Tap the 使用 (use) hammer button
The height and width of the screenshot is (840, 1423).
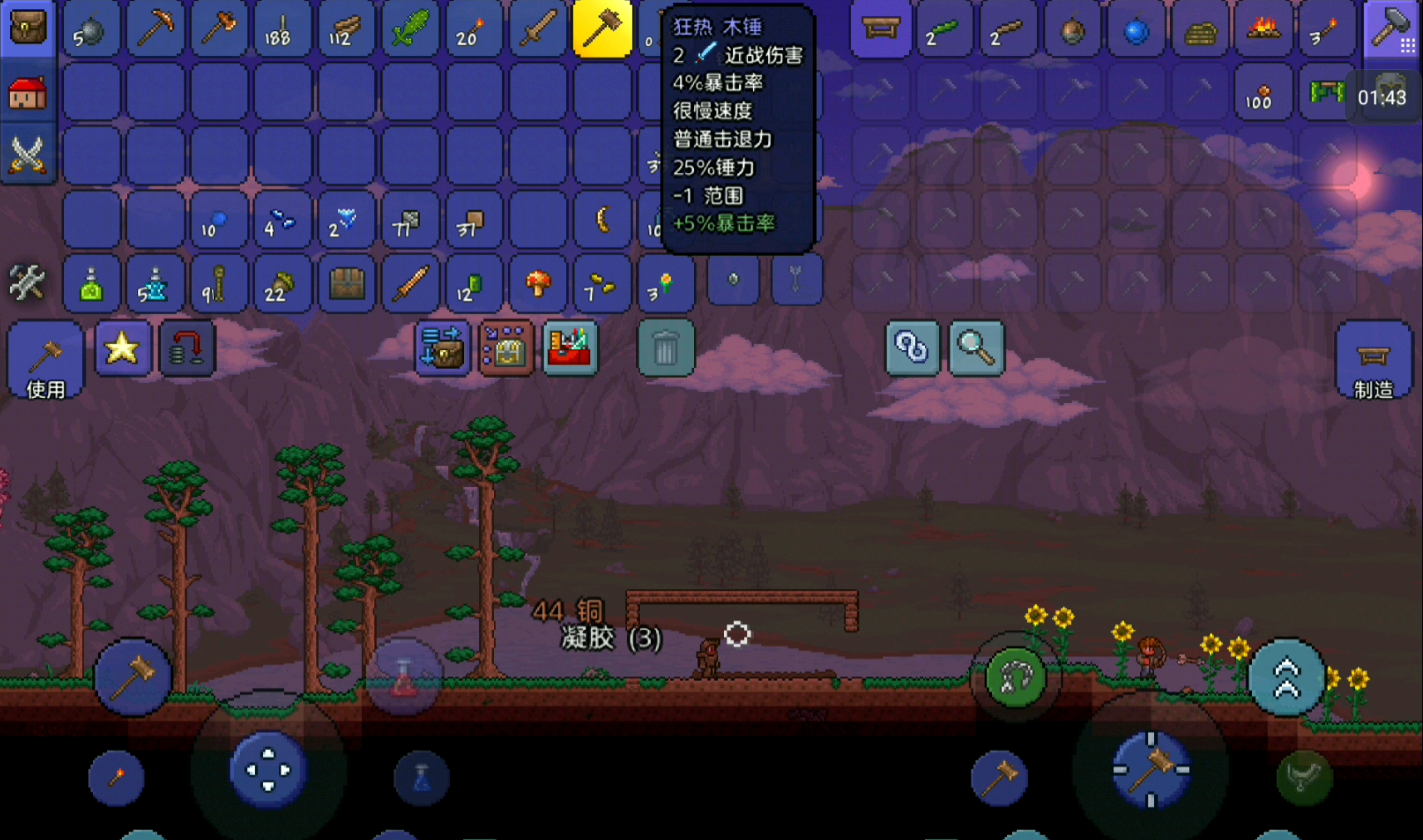(45, 361)
